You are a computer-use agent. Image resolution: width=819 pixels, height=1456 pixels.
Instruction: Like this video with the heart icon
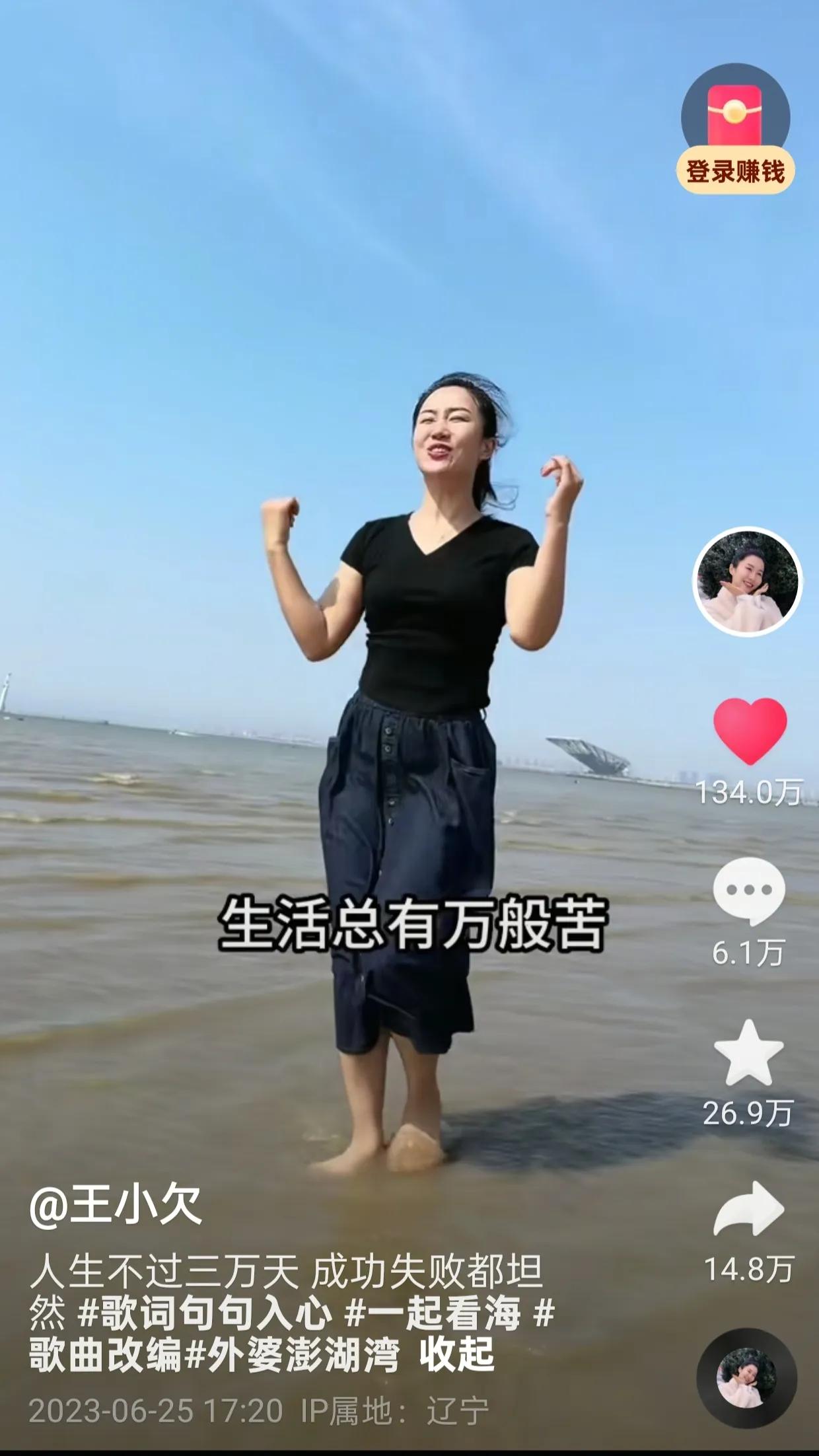coord(750,730)
